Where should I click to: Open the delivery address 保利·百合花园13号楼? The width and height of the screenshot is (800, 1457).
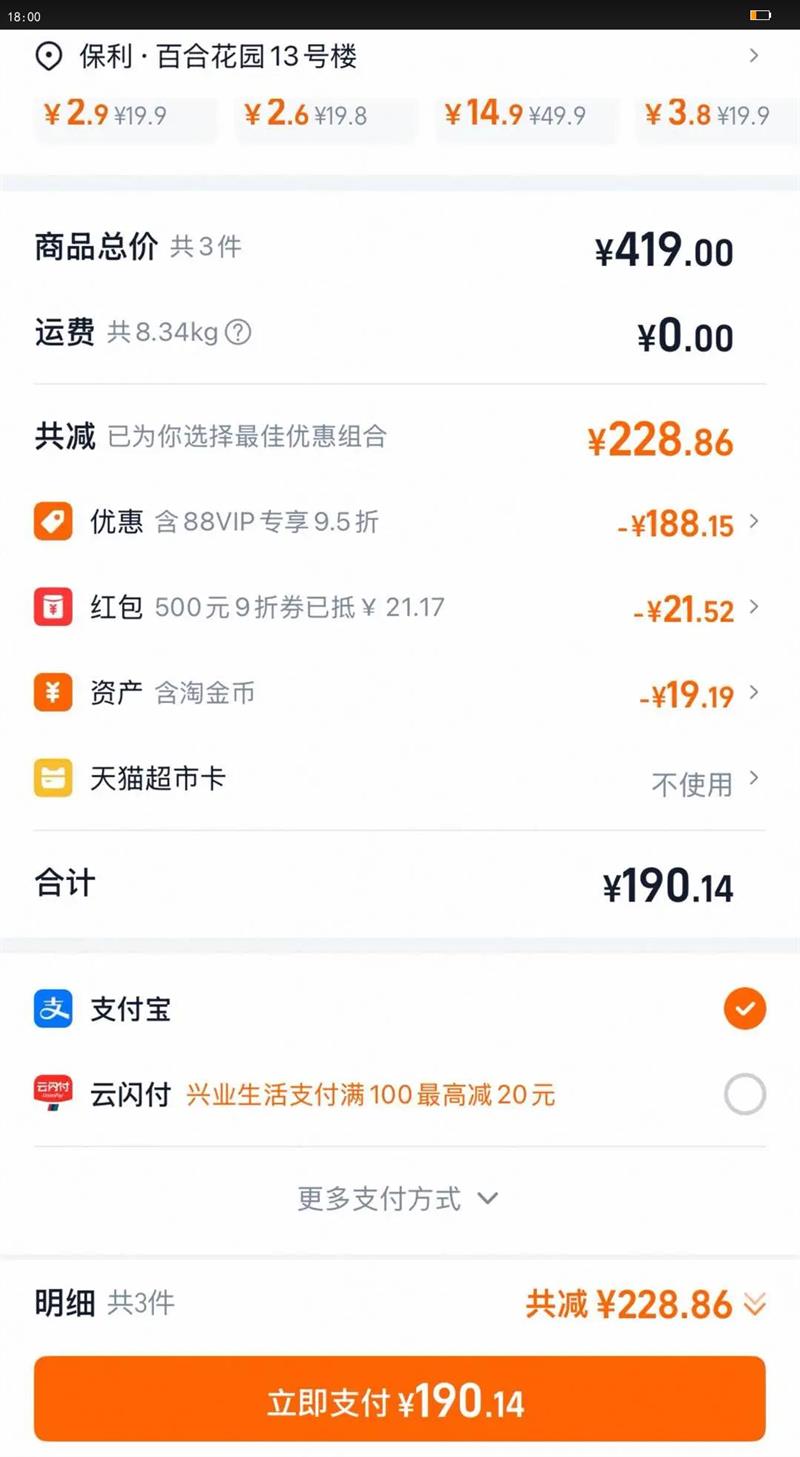point(400,56)
